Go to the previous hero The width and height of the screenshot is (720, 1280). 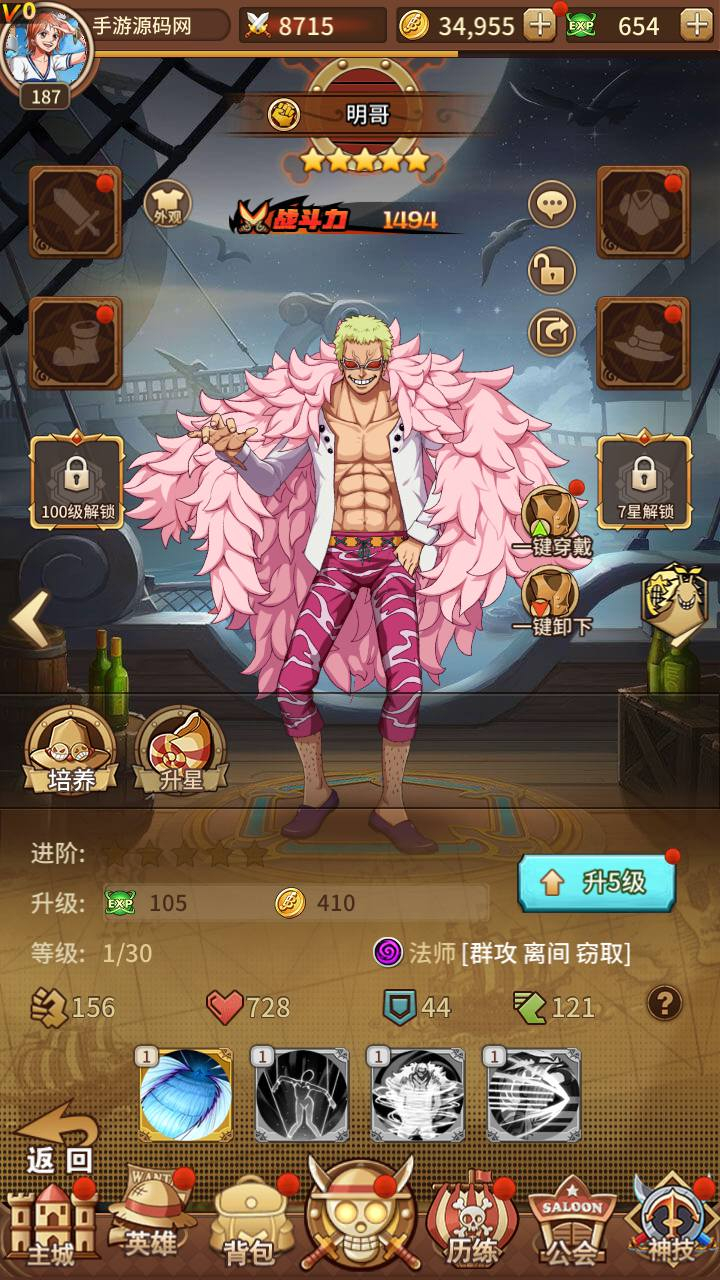point(30,619)
